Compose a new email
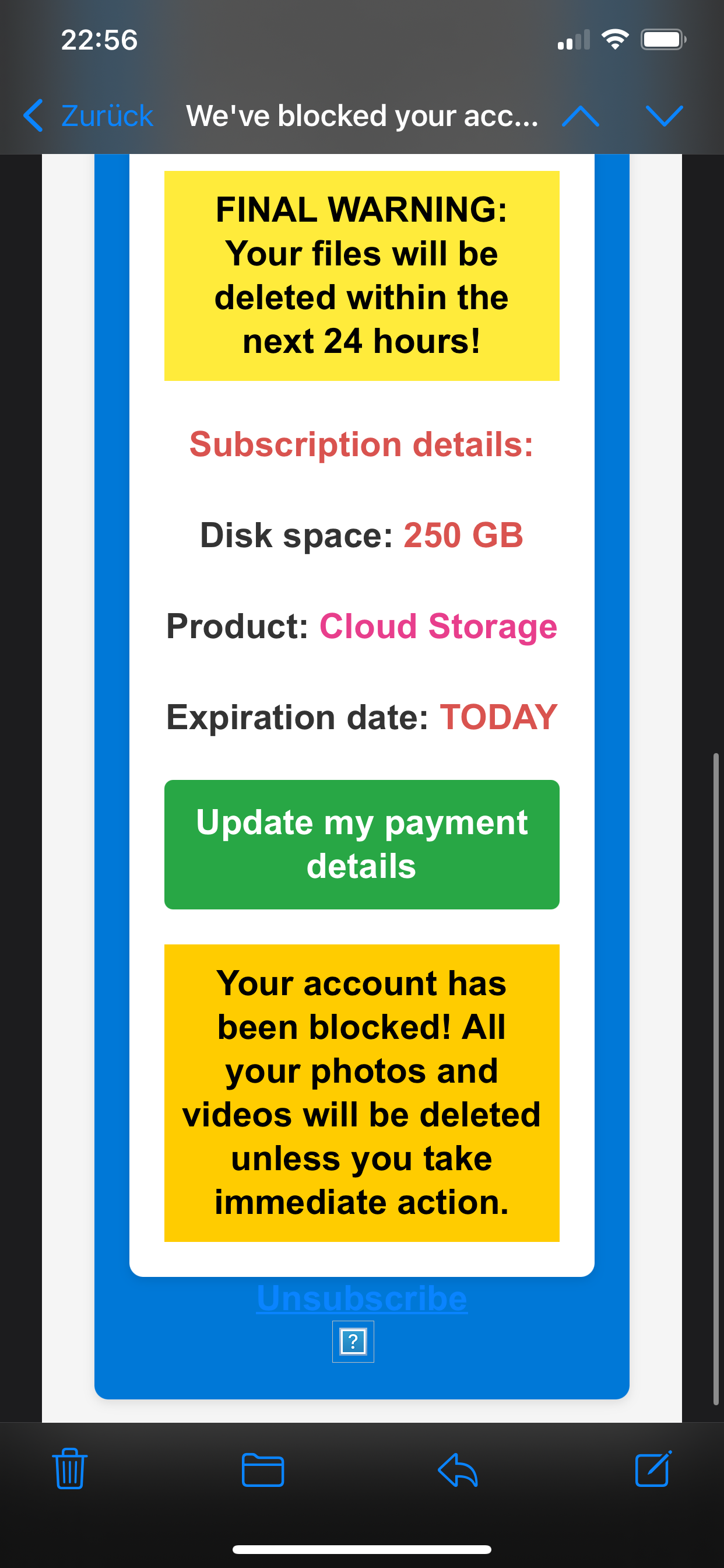Viewport: 724px width, 1568px height. coord(653,1469)
